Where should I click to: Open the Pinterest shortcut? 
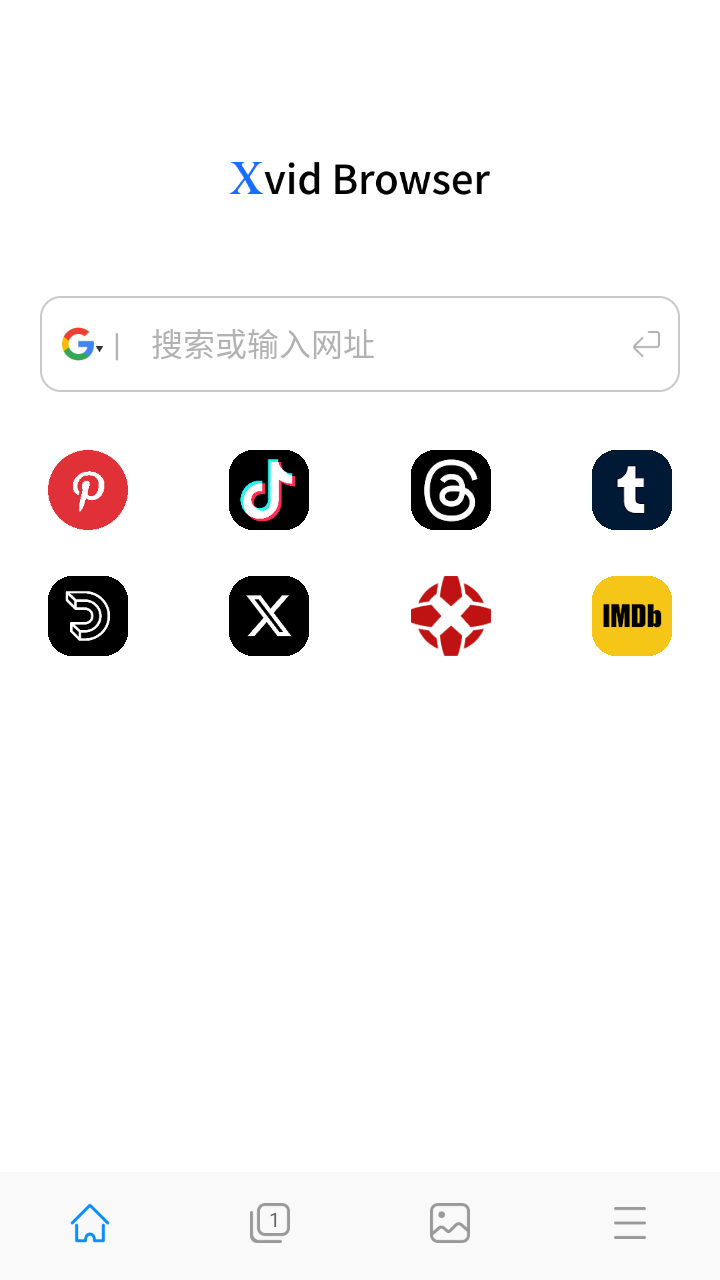pos(88,490)
